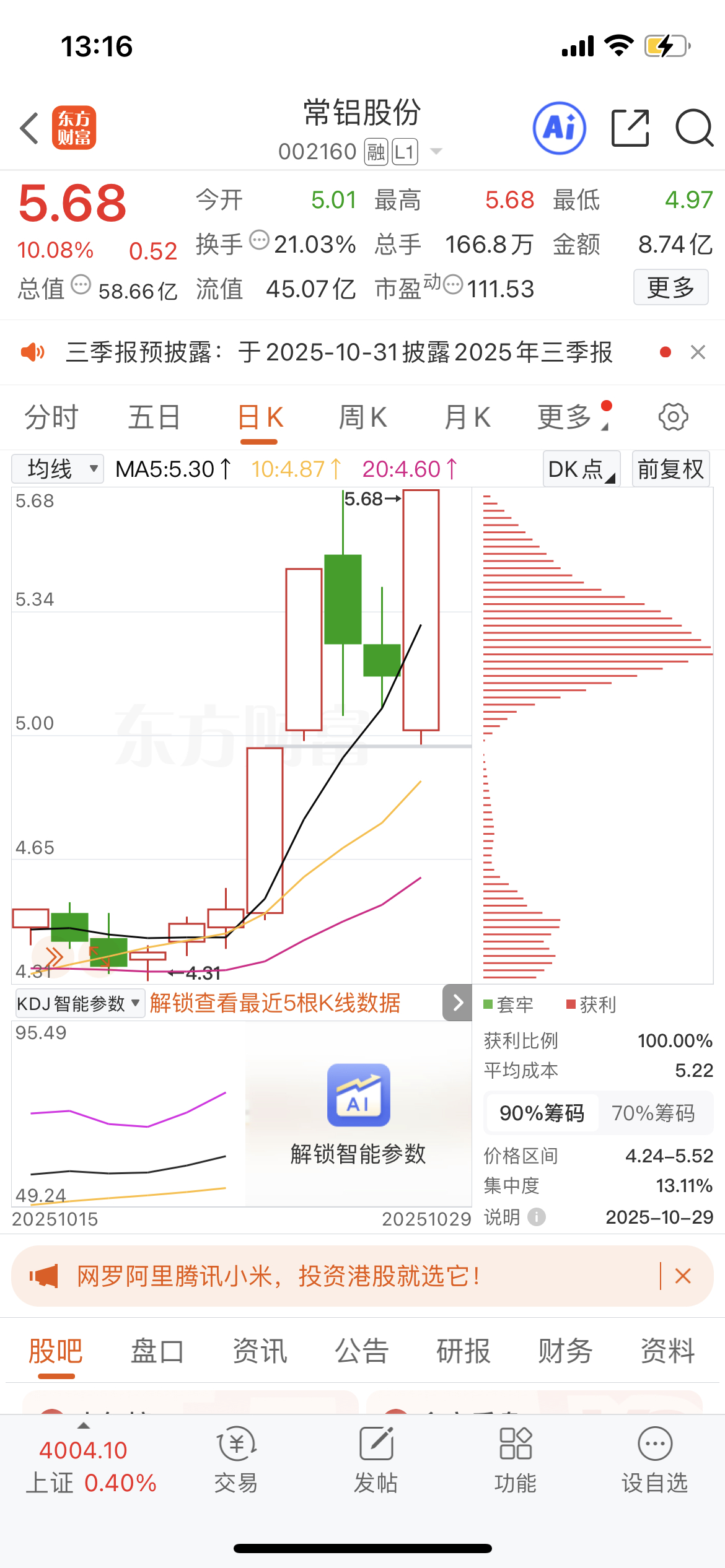725x1568 pixels.
Task: Select 90%筹码 chip distribution
Action: point(541,1112)
